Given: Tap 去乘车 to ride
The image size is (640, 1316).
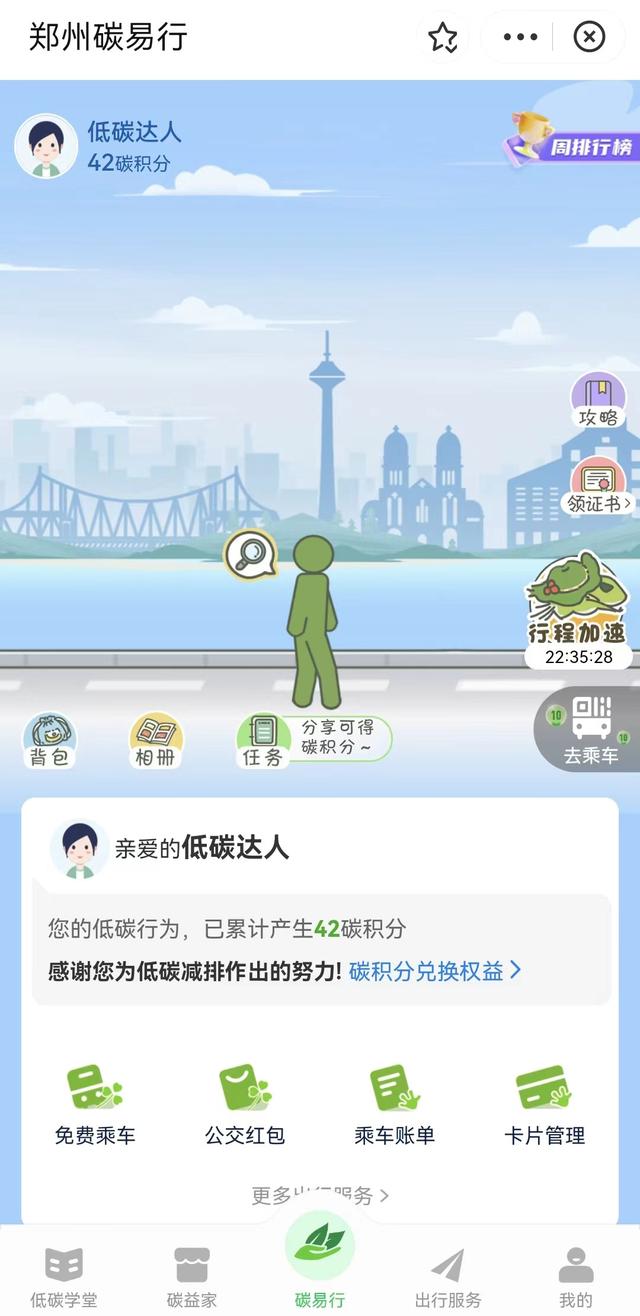Looking at the screenshot, I should coord(590,730).
